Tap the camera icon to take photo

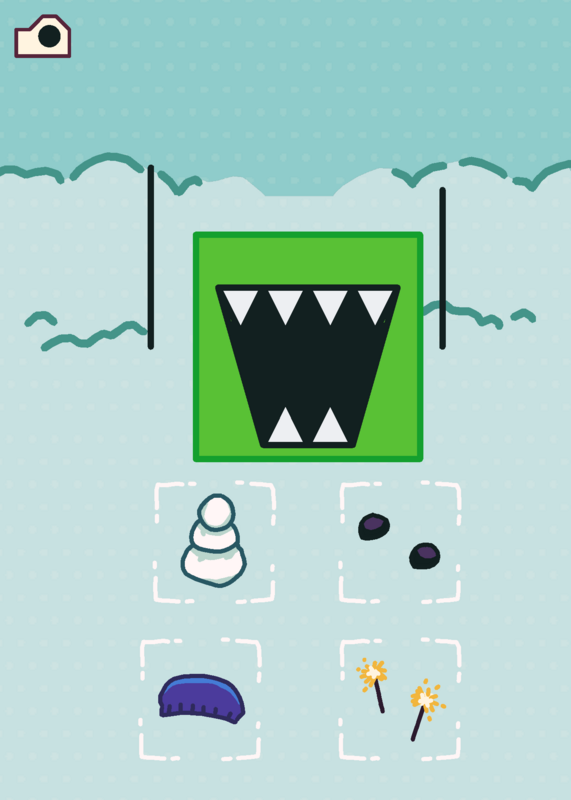coord(43,37)
